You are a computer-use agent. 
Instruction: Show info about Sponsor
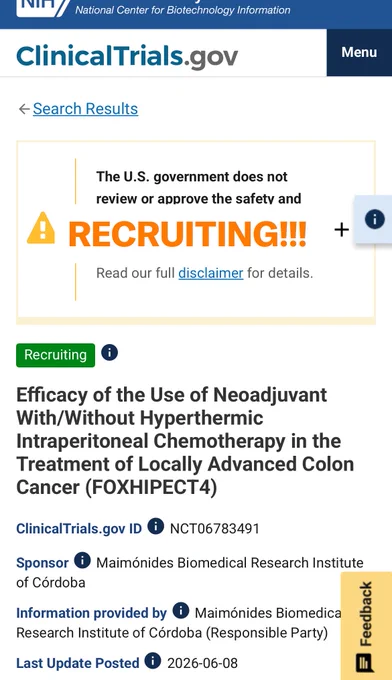click(82, 560)
